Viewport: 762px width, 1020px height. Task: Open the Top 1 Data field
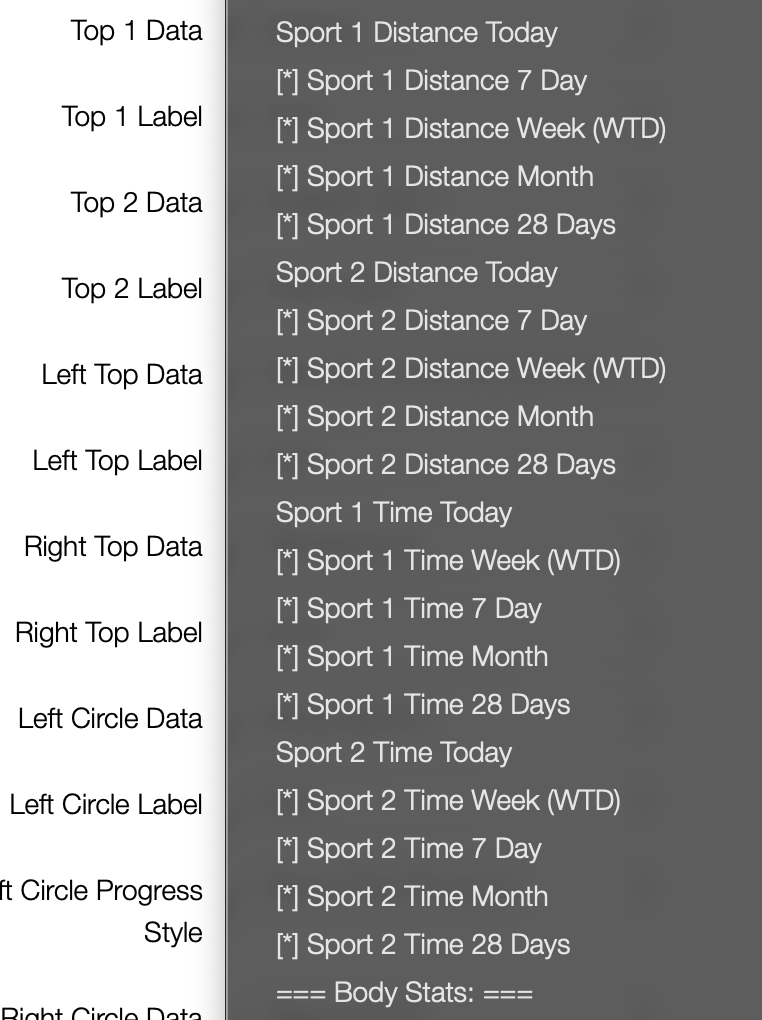click(137, 31)
